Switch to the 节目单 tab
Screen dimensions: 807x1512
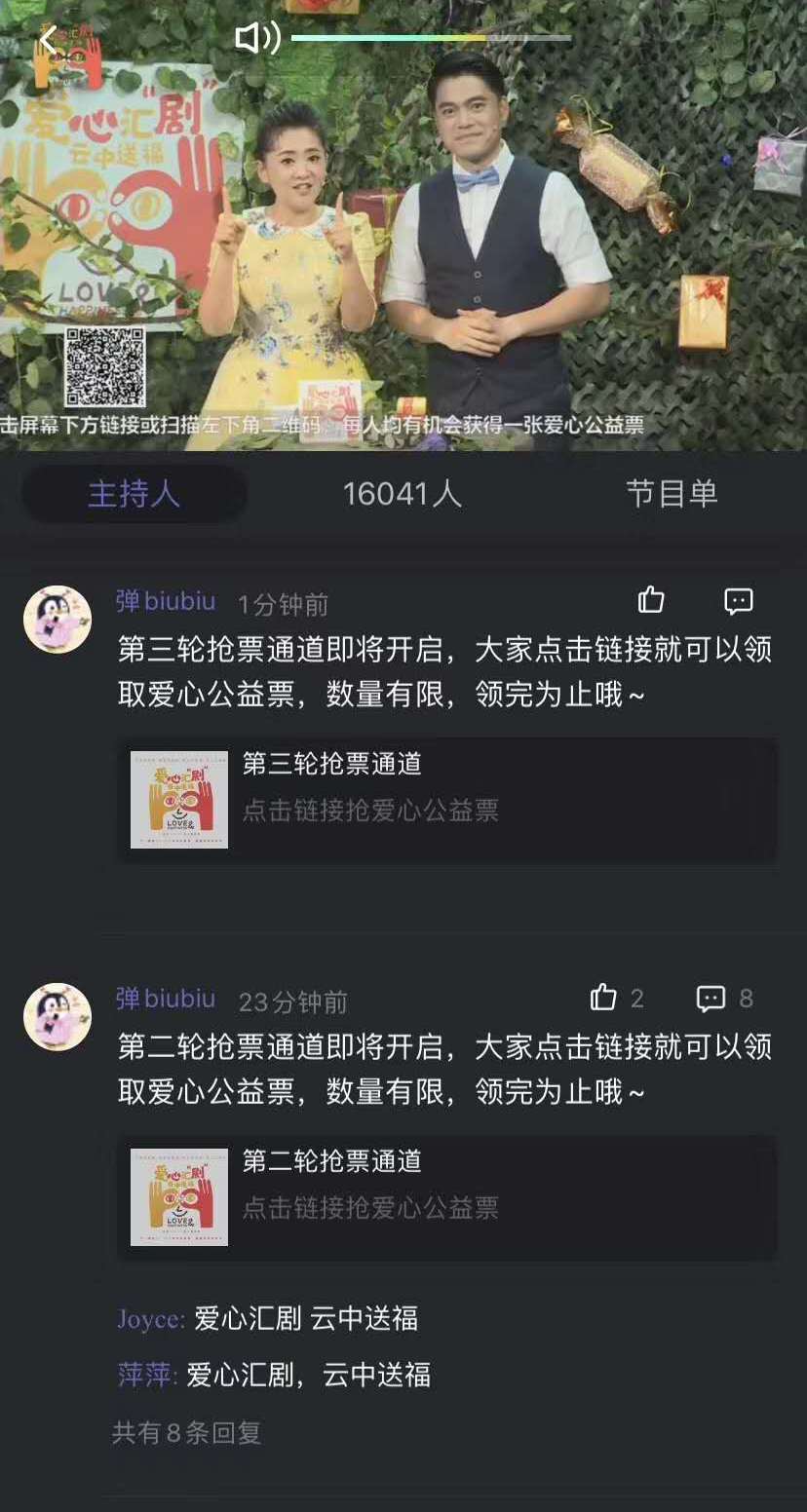[672, 494]
